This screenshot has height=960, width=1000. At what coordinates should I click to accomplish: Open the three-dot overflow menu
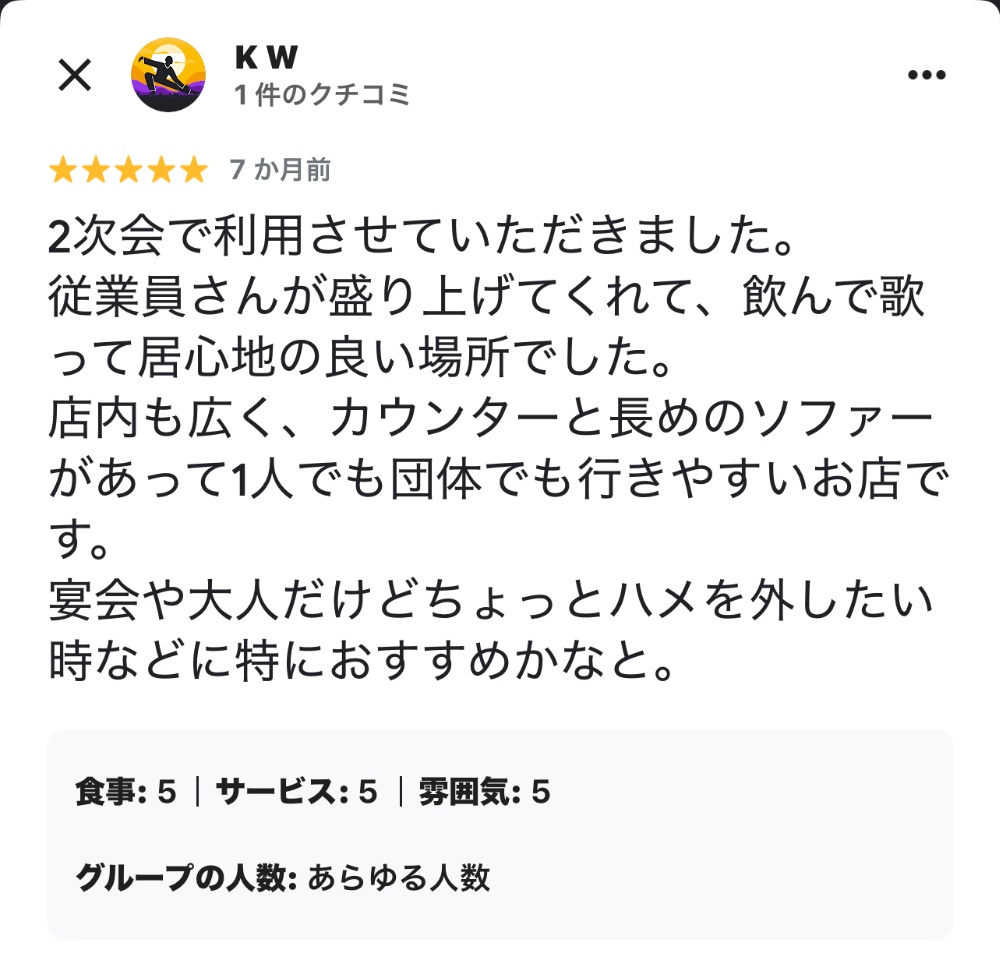(925, 75)
